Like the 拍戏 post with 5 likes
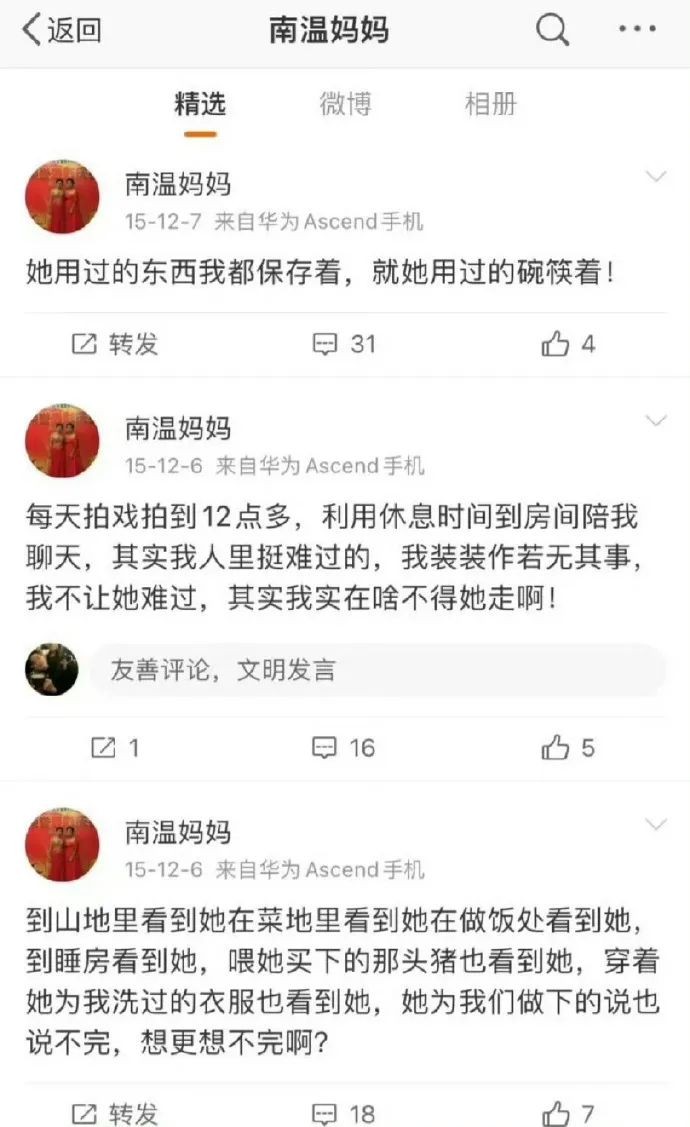Image resolution: width=690 pixels, height=1127 pixels. [x=568, y=747]
